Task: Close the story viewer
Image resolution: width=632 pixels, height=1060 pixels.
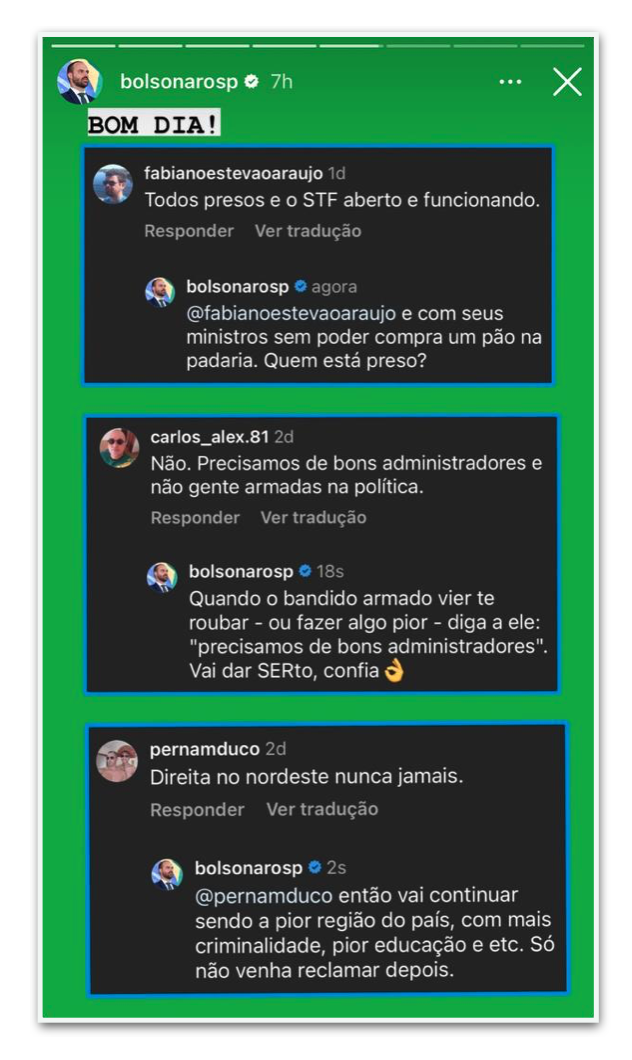Action: pyautogui.click(x=566, y=82)
